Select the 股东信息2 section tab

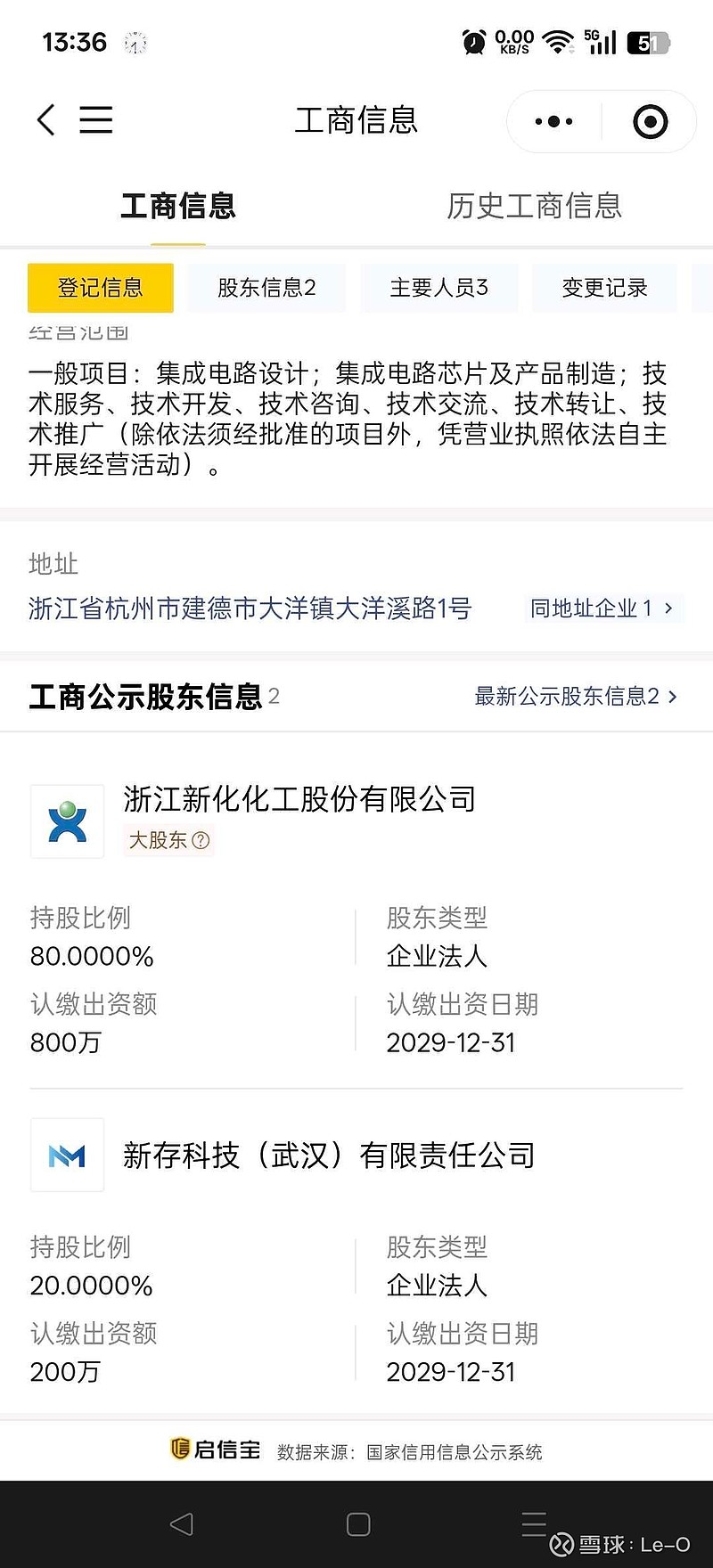coord(265,288)
